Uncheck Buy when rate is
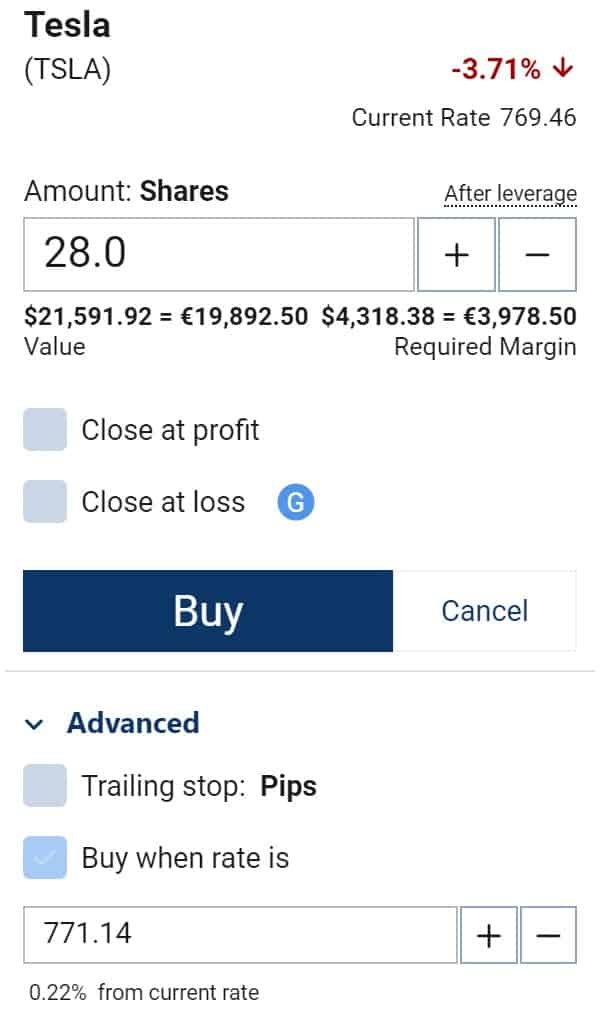607x1011 pixels. 45,858
